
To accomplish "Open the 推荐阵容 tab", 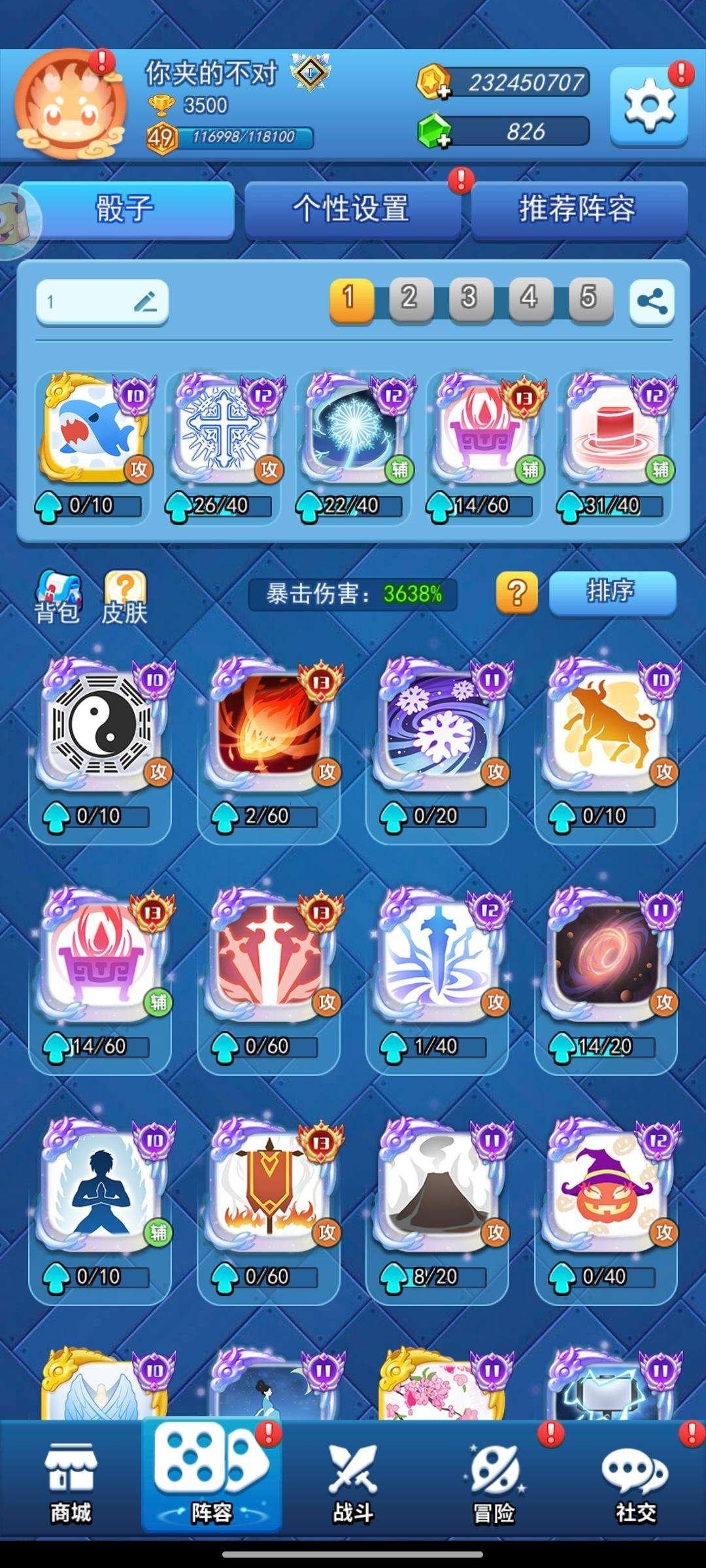I will click(x=578, y=209).
